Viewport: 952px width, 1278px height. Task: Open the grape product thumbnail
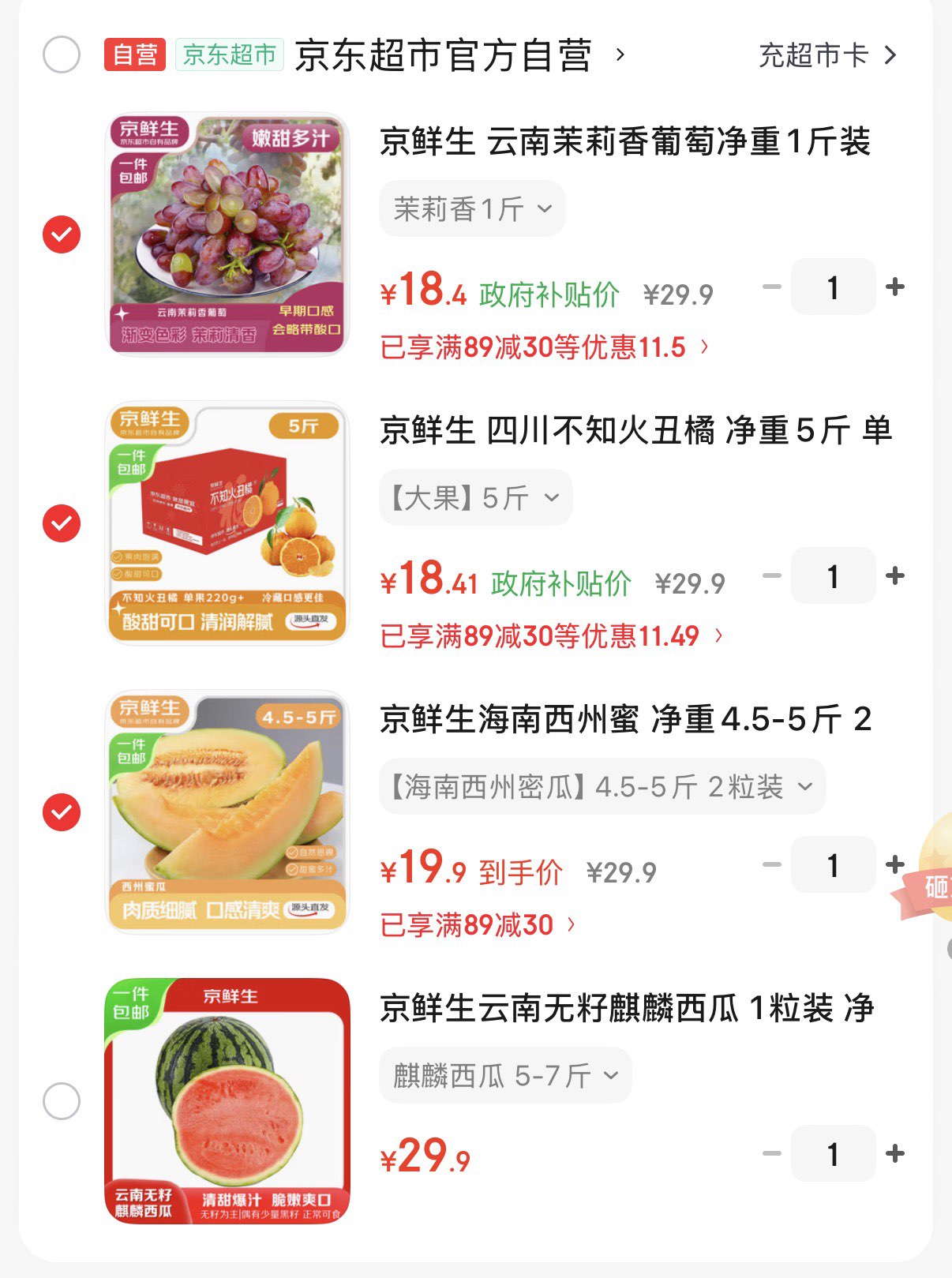pos(227,233)
